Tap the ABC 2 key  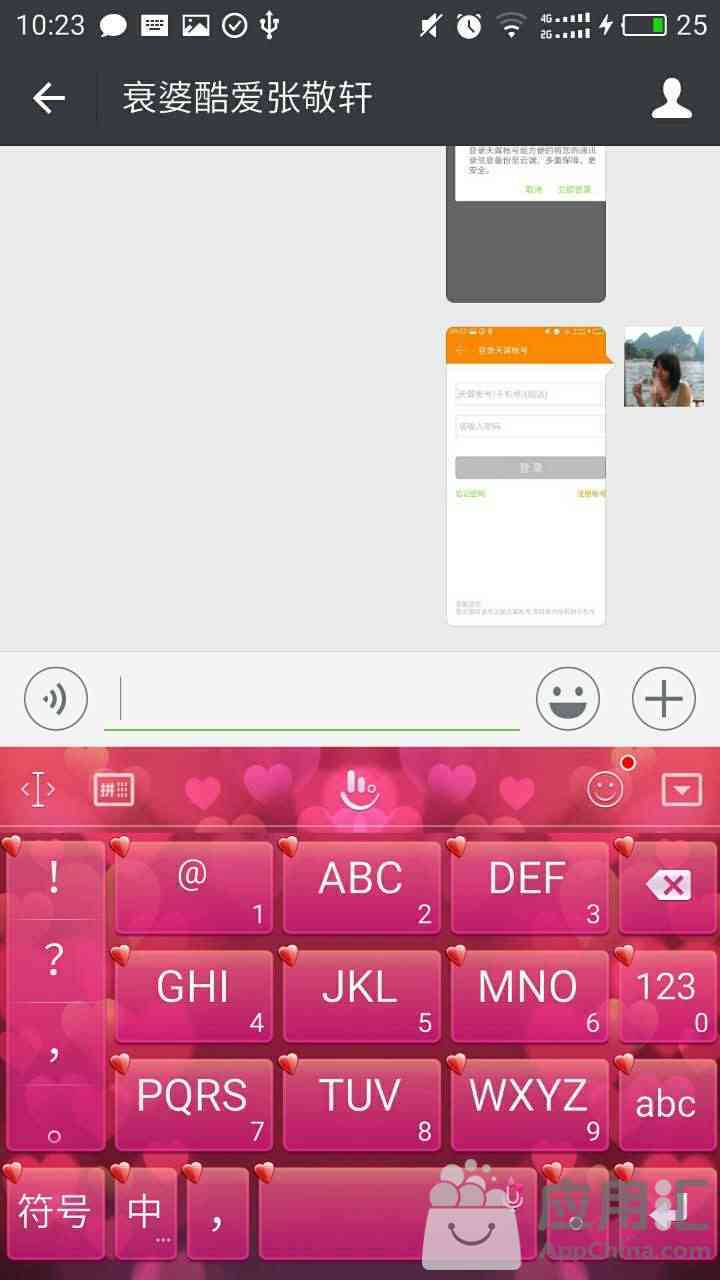[361, 886]
